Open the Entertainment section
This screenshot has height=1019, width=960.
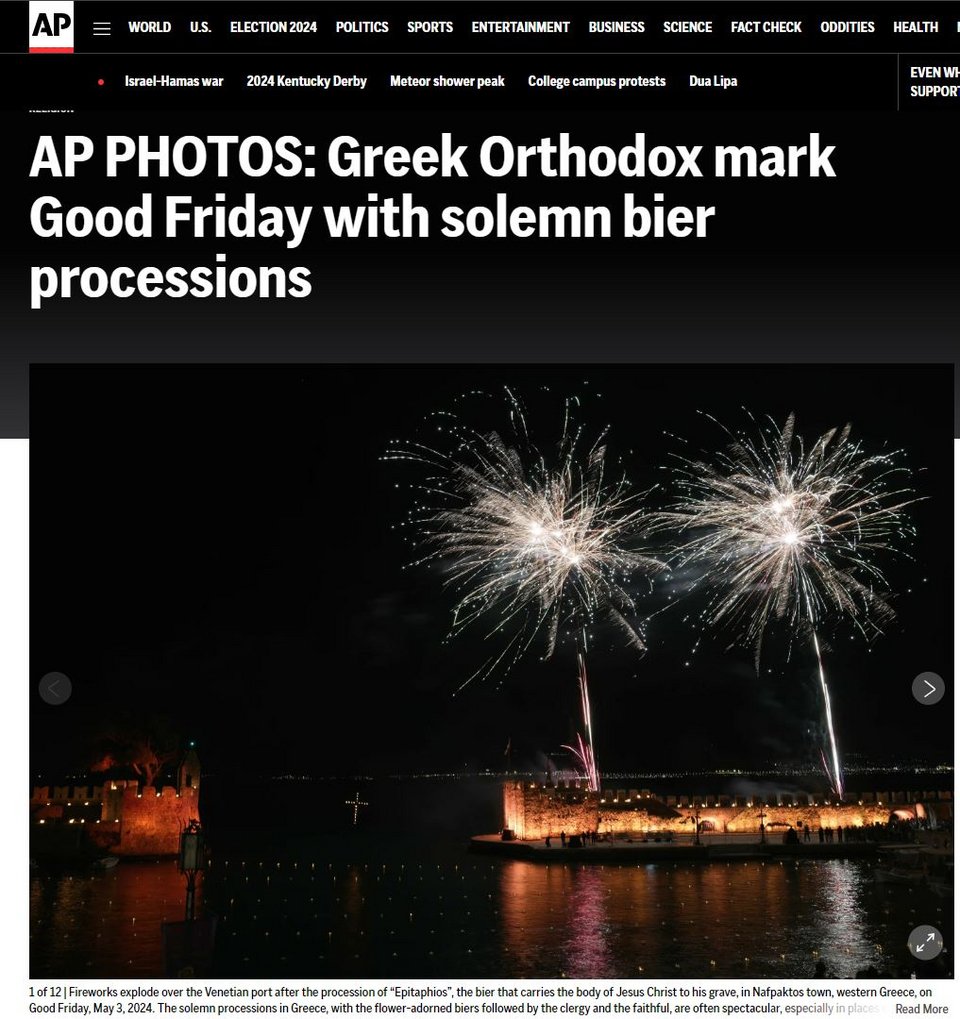[520, 27]
